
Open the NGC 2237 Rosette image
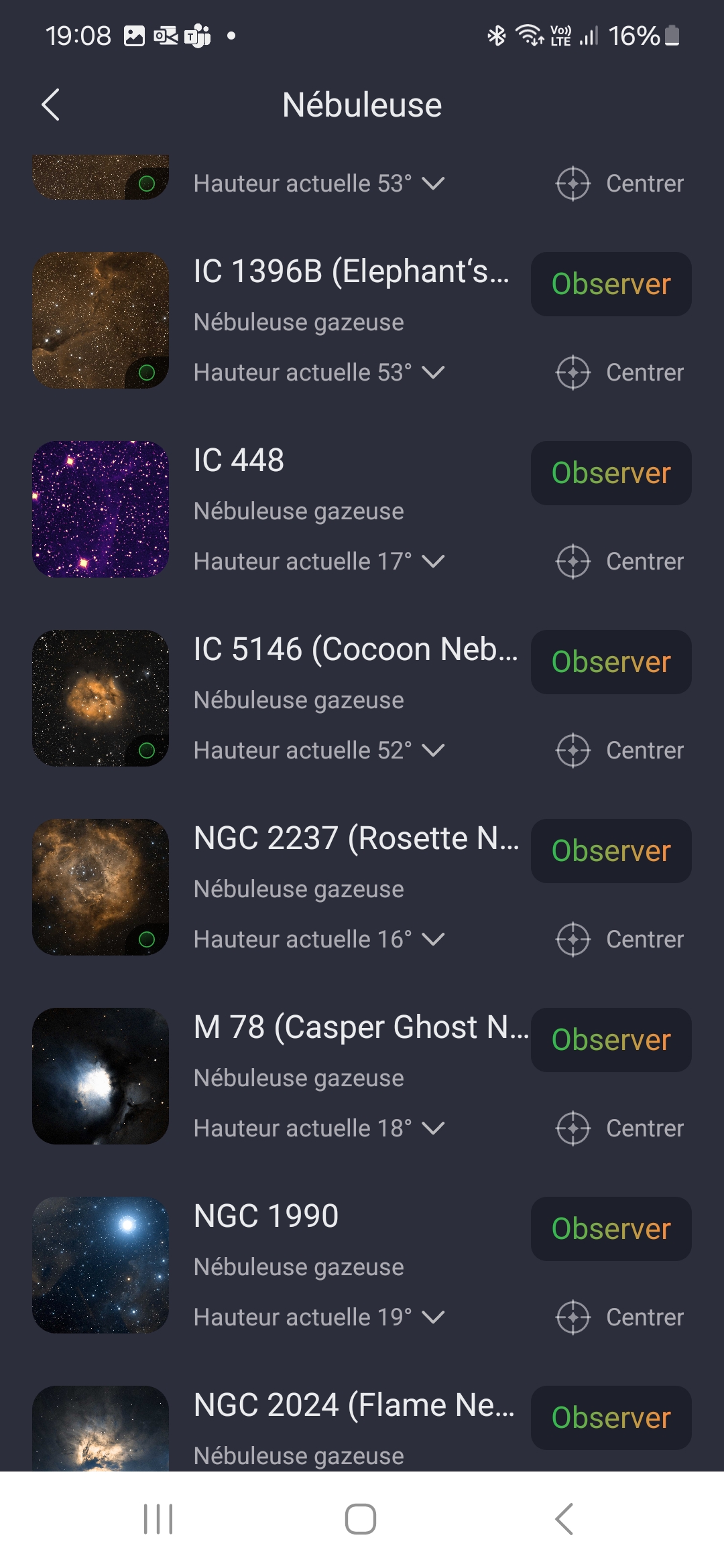coord(101,887)
